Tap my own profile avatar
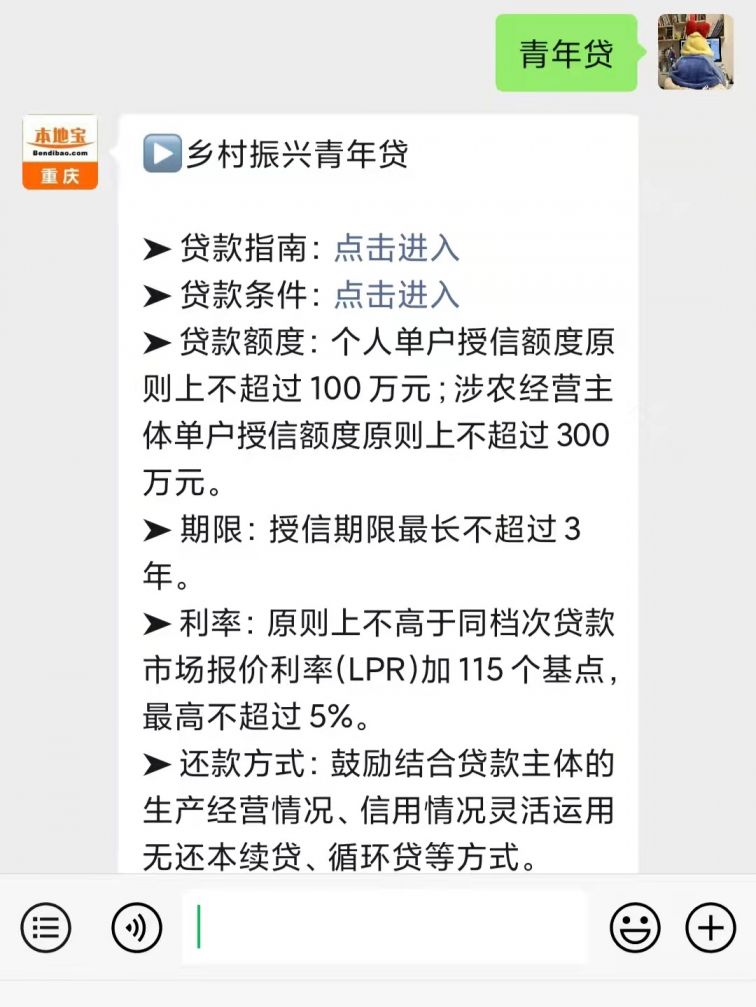 pyautogui.click(x=695, y=52)
